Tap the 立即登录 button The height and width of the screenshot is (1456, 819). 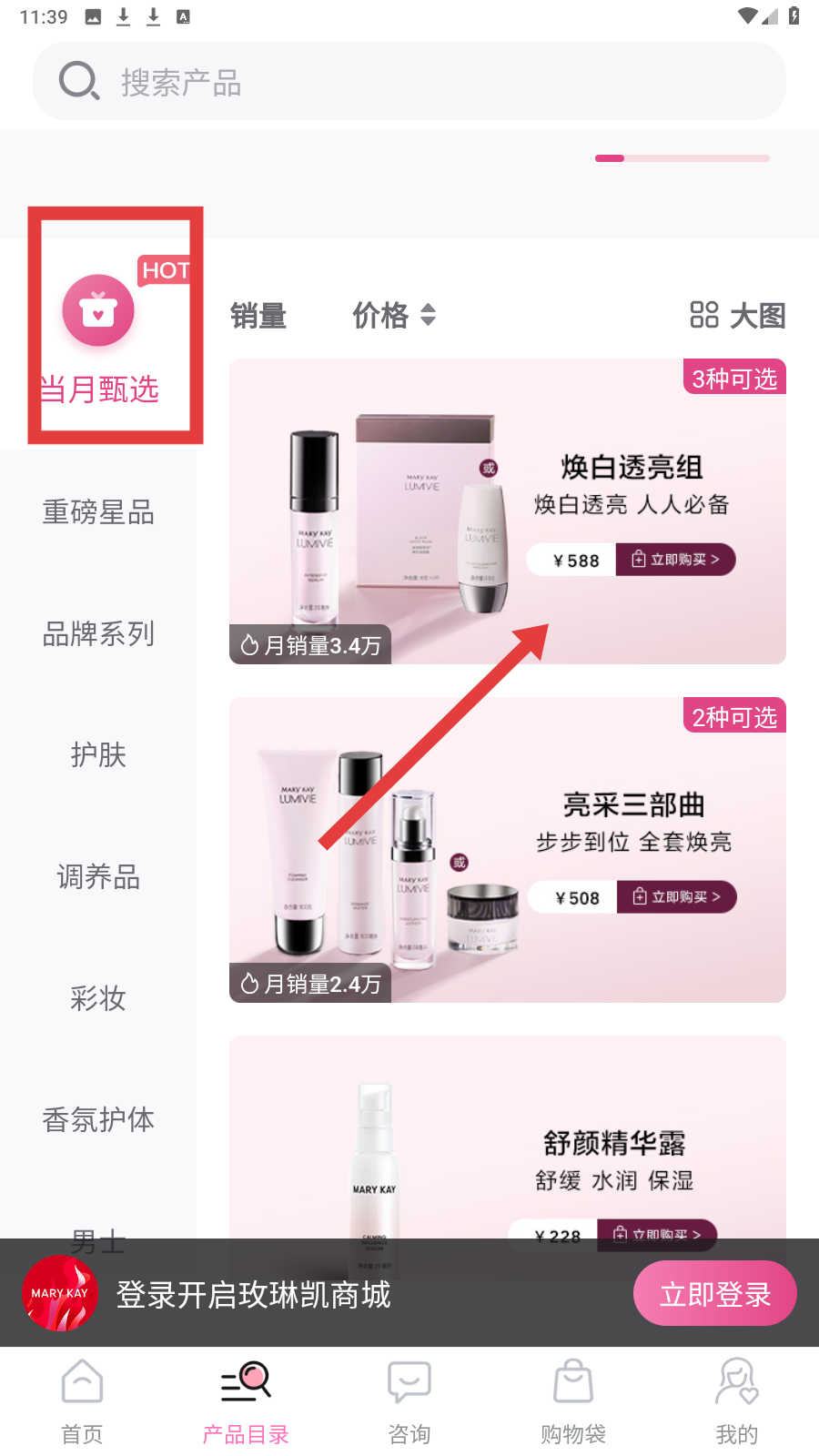click(x=715, y=1293)
